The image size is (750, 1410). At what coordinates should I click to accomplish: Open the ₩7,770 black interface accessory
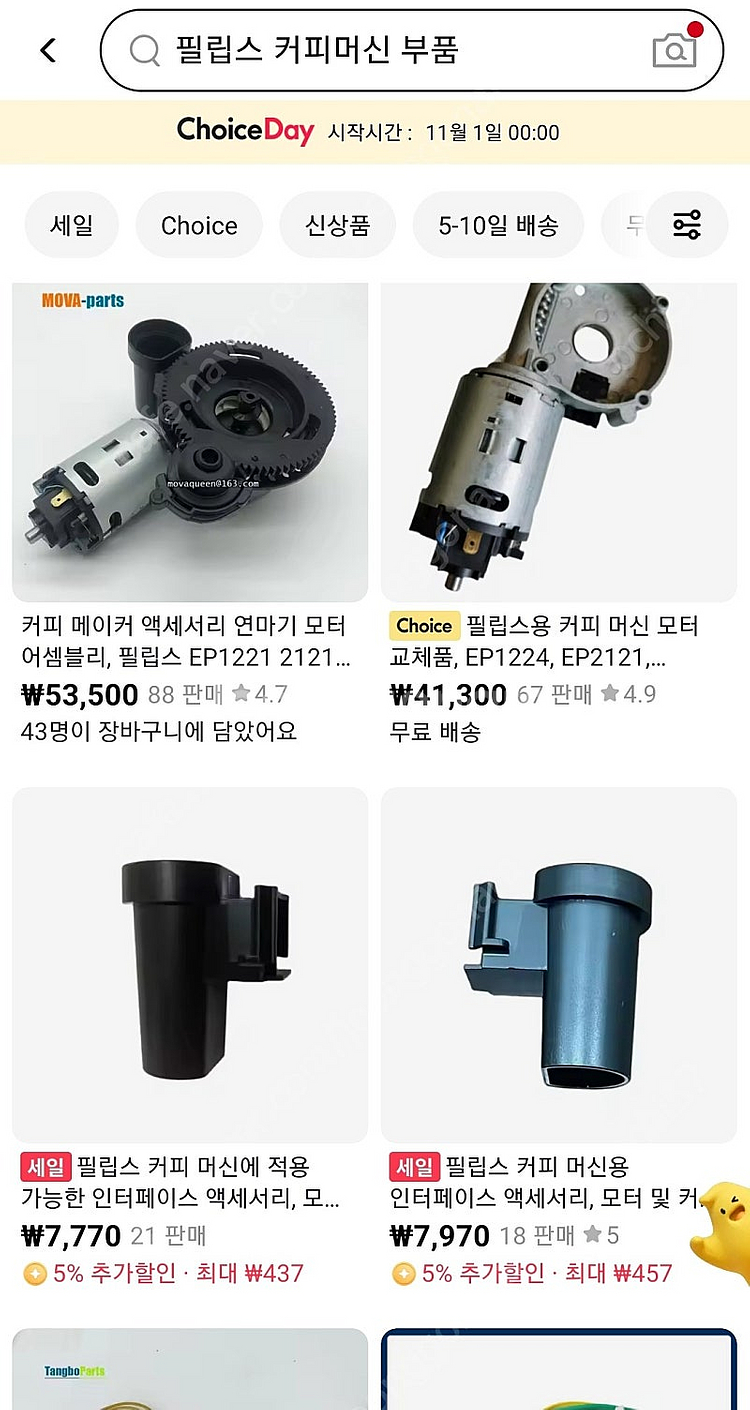190,965
